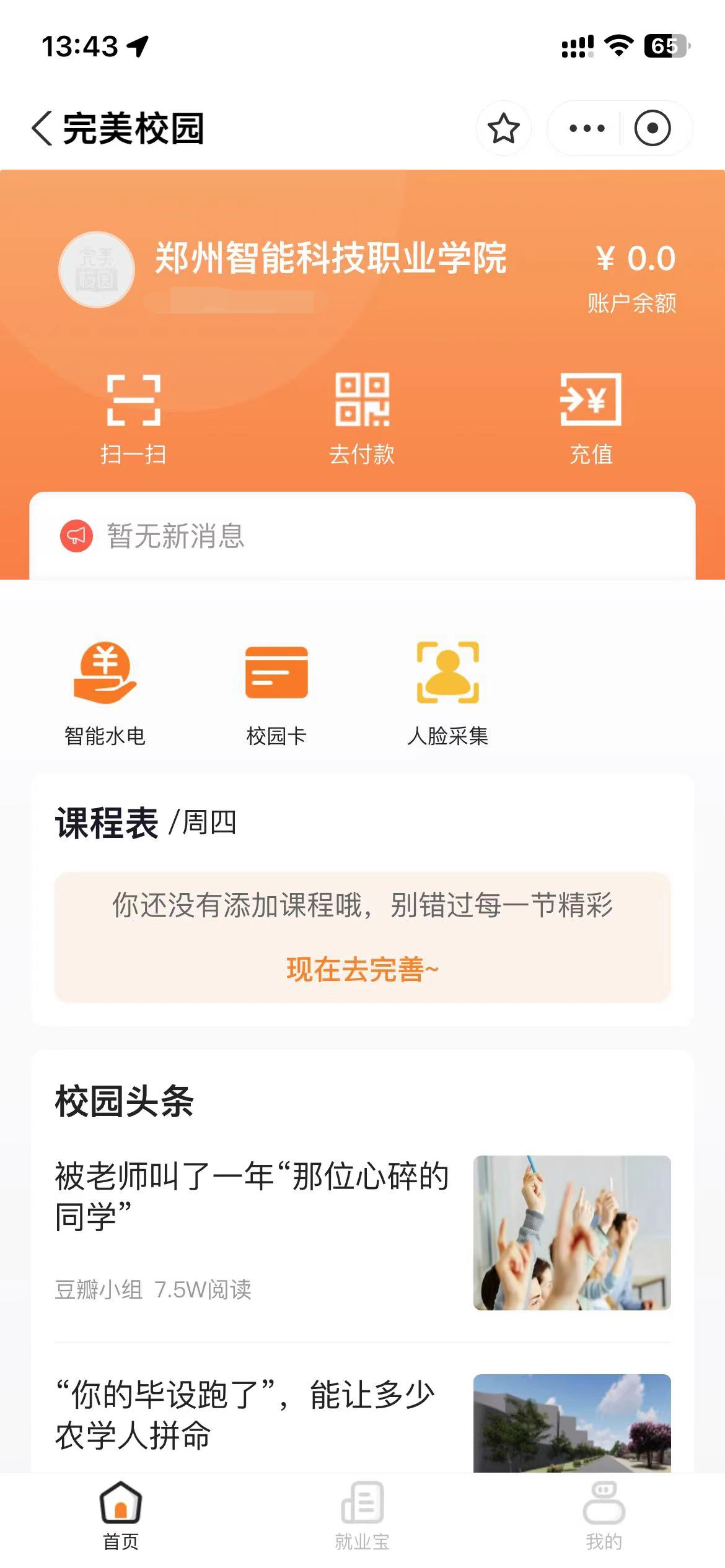Image resolution: width=725 pixels, height=1568 pixels.
Task: Tap the 现在去完善~ link
Action: click(362, 970)
